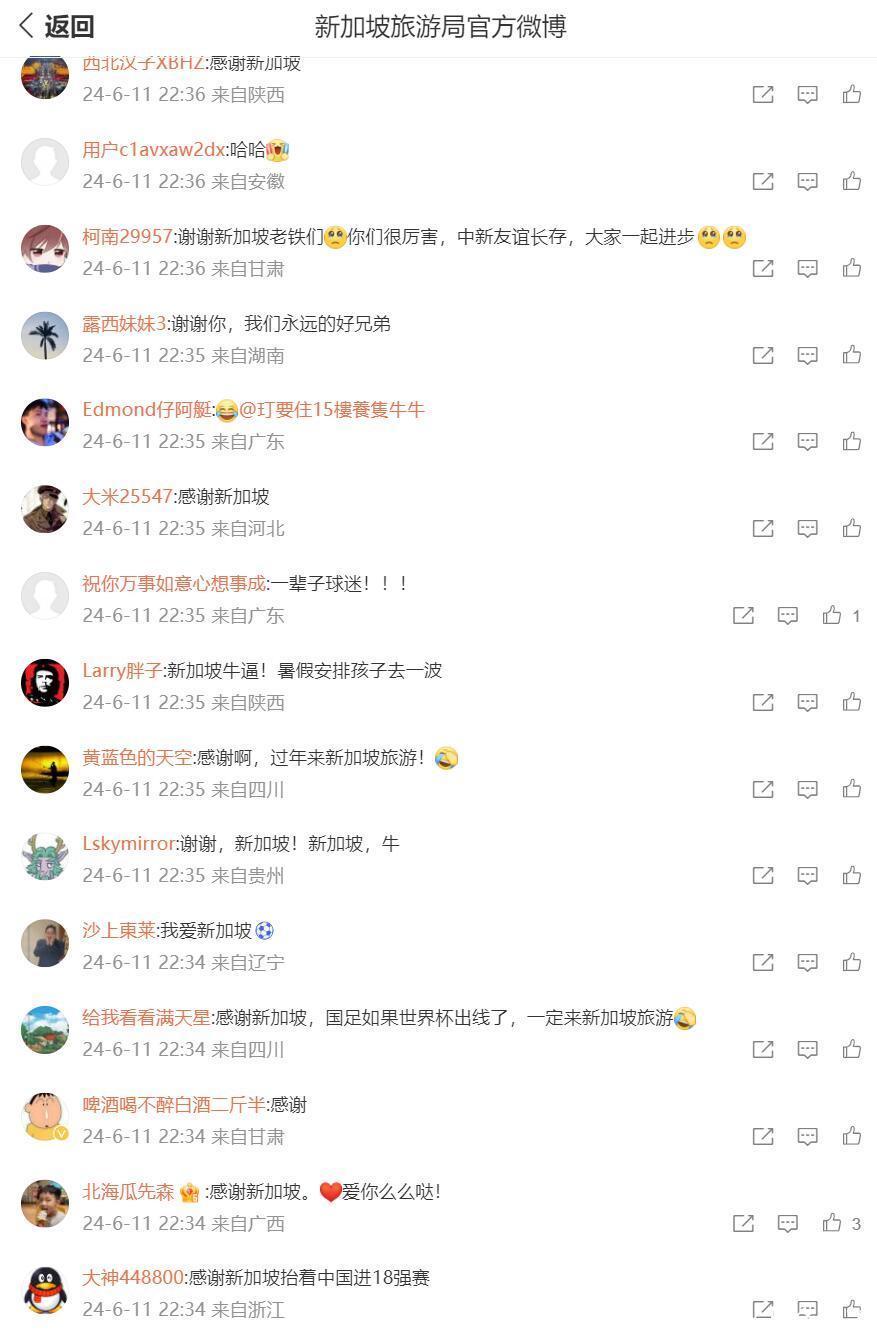Share Lskymirror's comment
The height and width of the screenshot is (1338, 877).
click(763, 875)
